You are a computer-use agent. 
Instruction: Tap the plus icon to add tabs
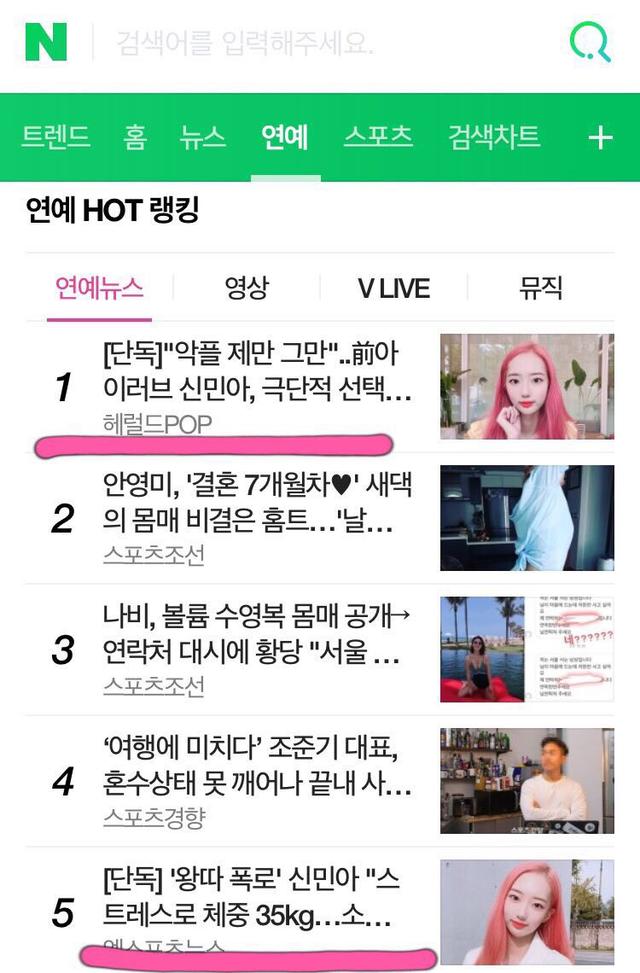(x=599, y=138)
